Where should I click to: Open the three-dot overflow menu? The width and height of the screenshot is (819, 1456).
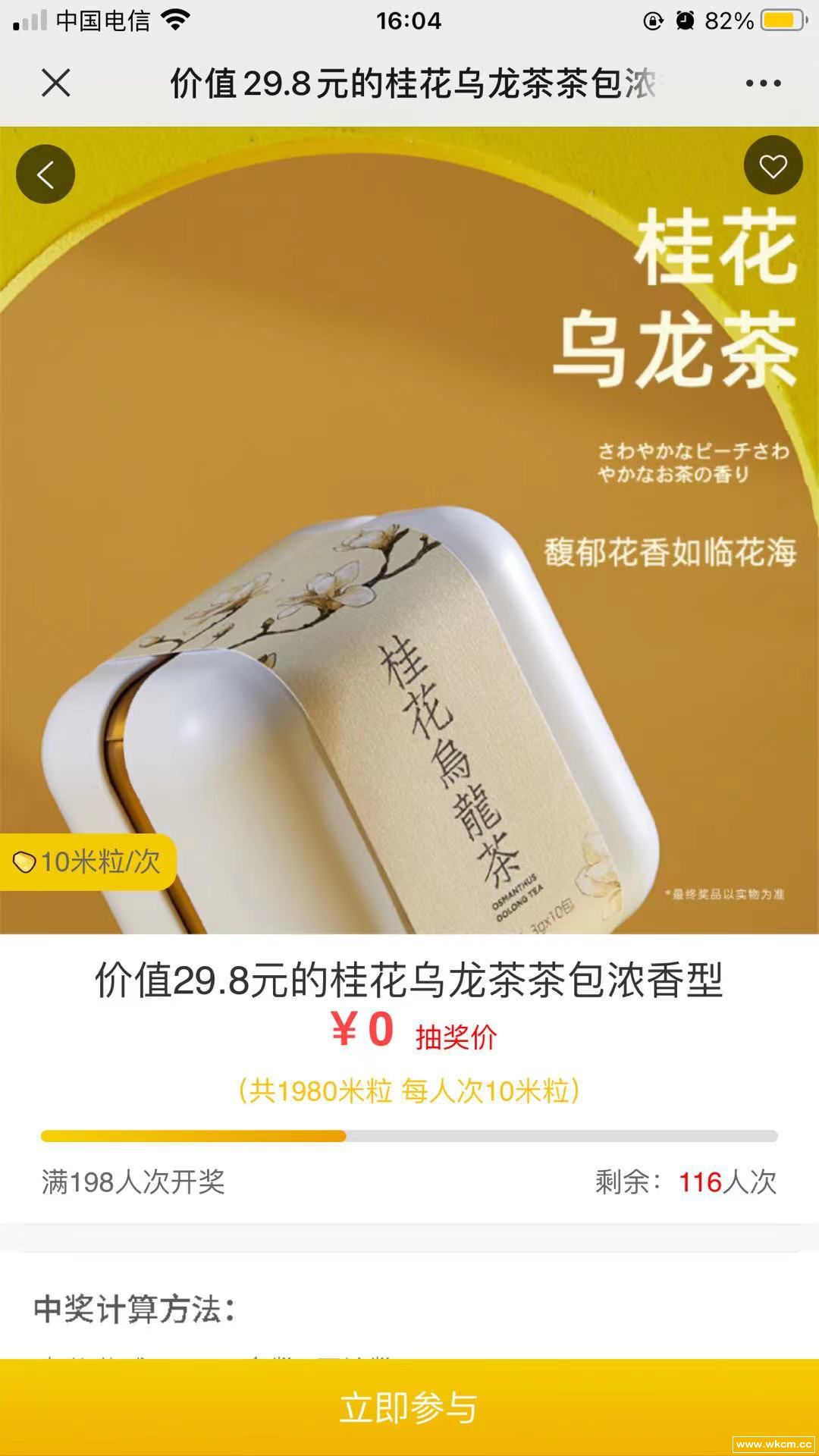point(763,83)
